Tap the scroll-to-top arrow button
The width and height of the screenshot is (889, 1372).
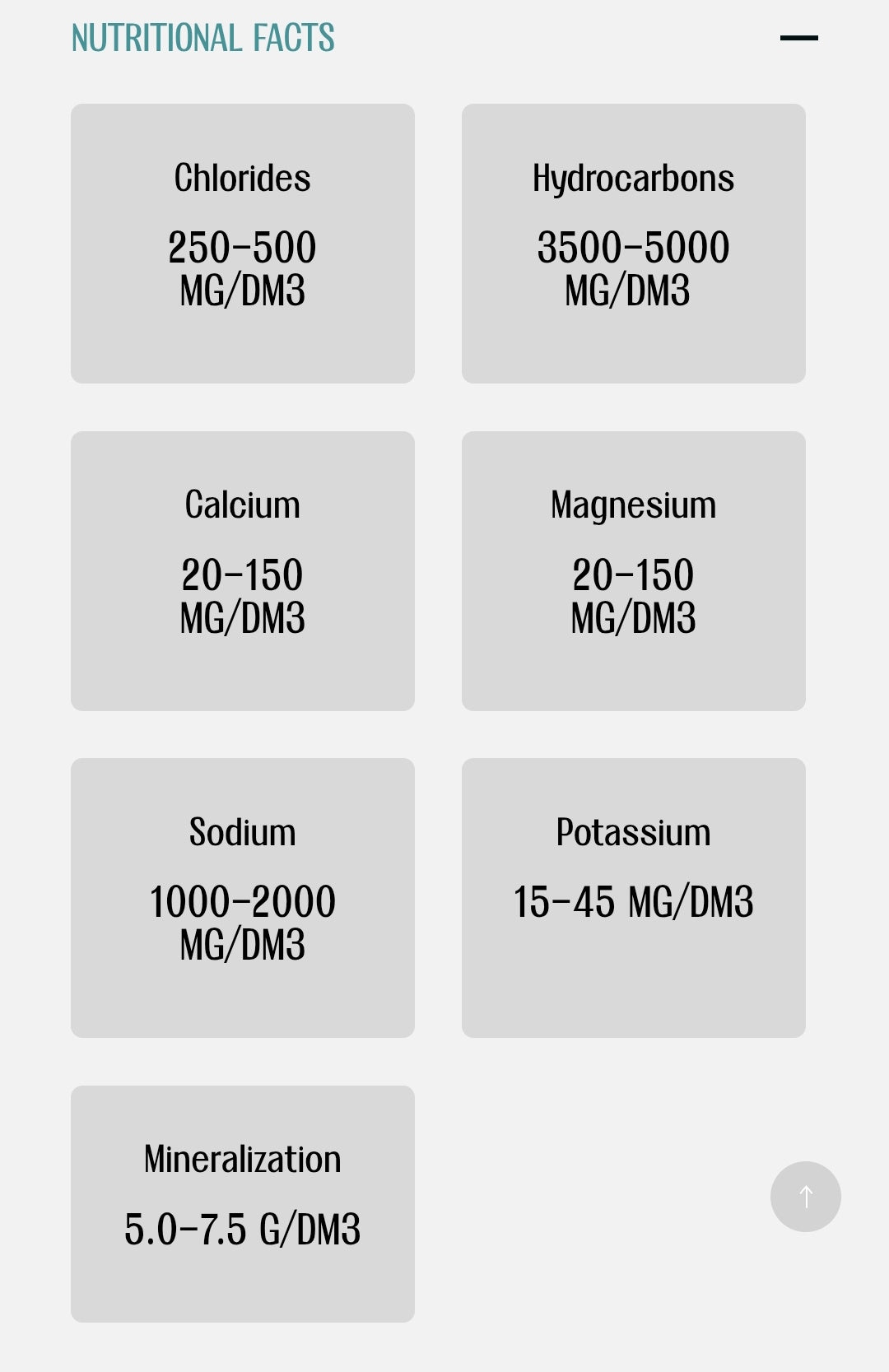coord(805,1196)
